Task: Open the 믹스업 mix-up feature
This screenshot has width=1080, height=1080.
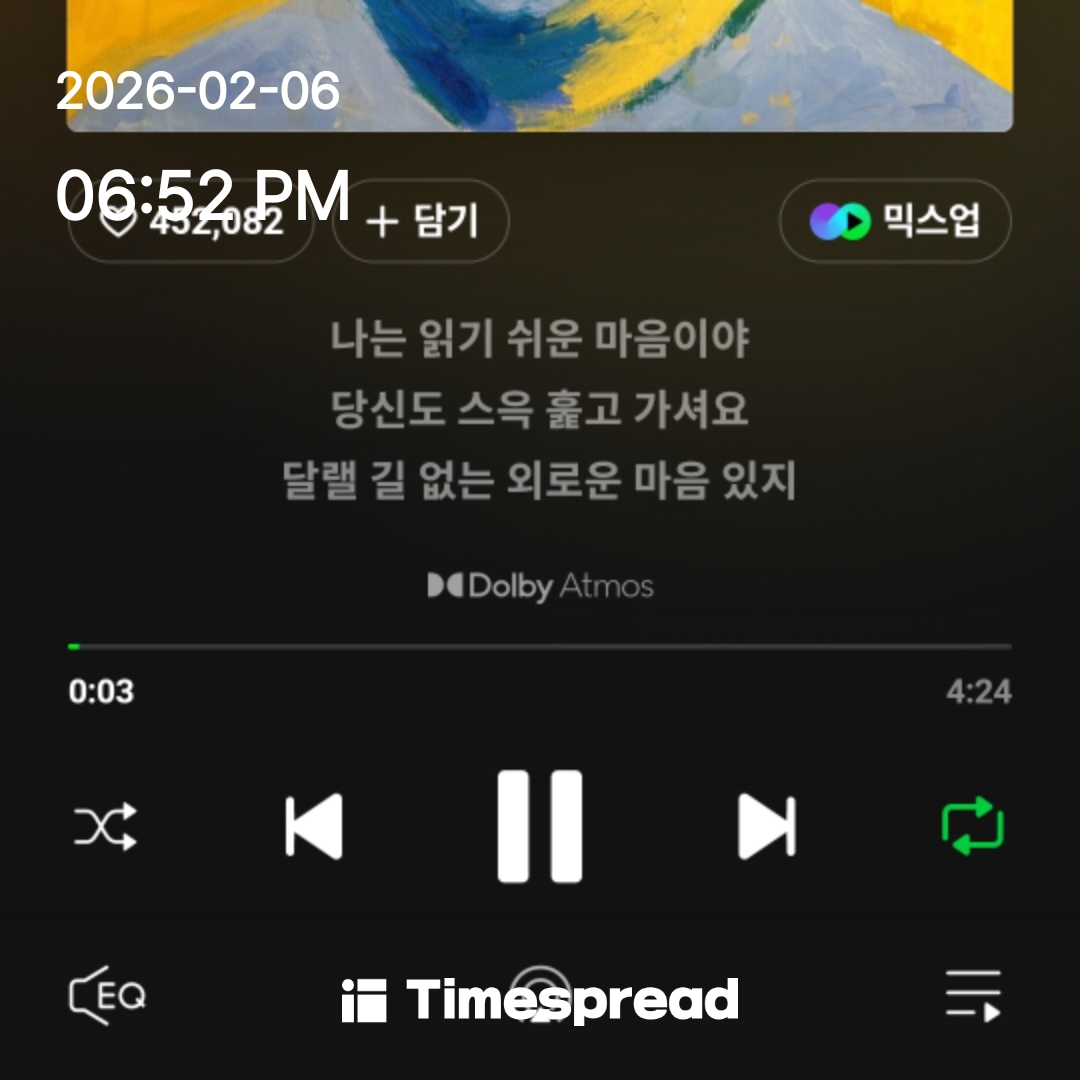Action: [895, 221]
